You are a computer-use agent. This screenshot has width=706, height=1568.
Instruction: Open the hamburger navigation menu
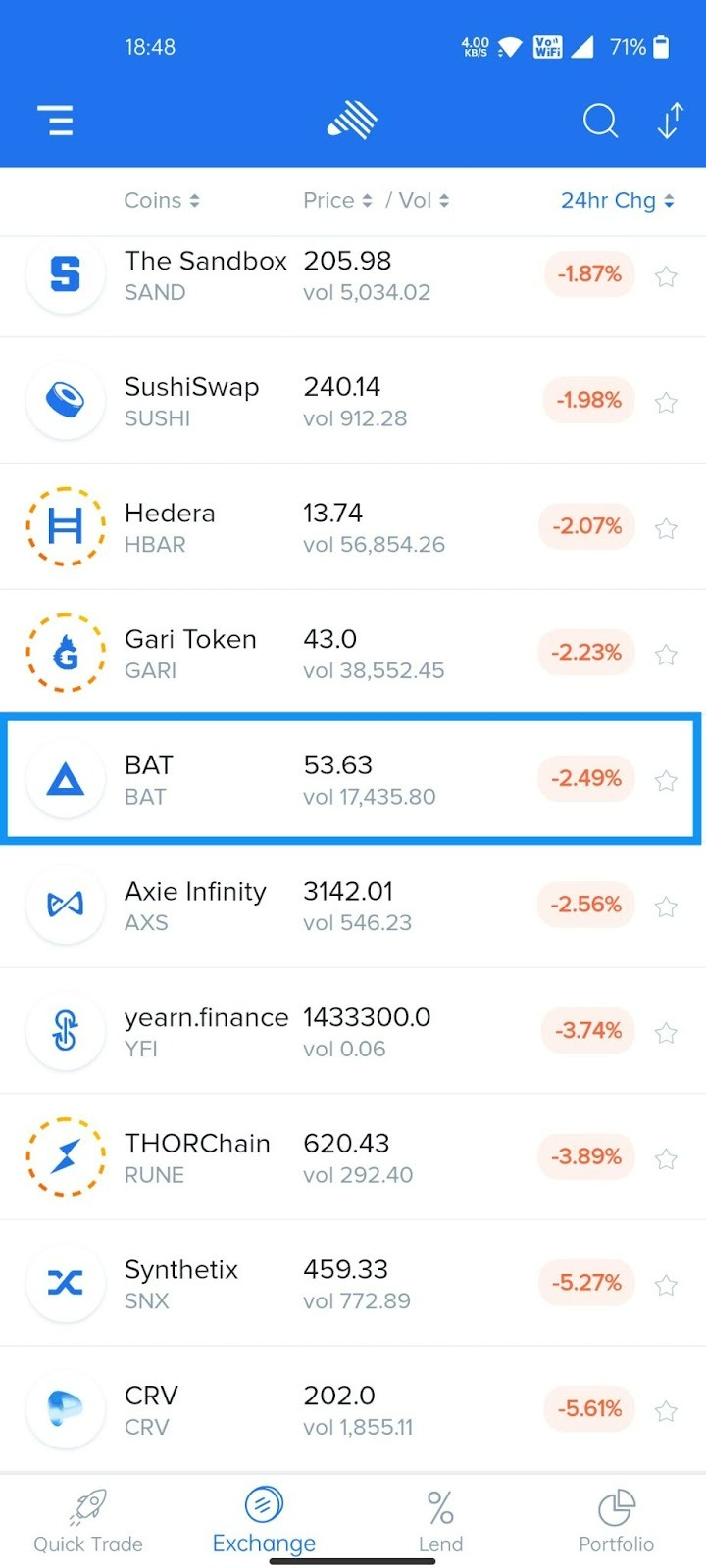(x=56, y=120)
